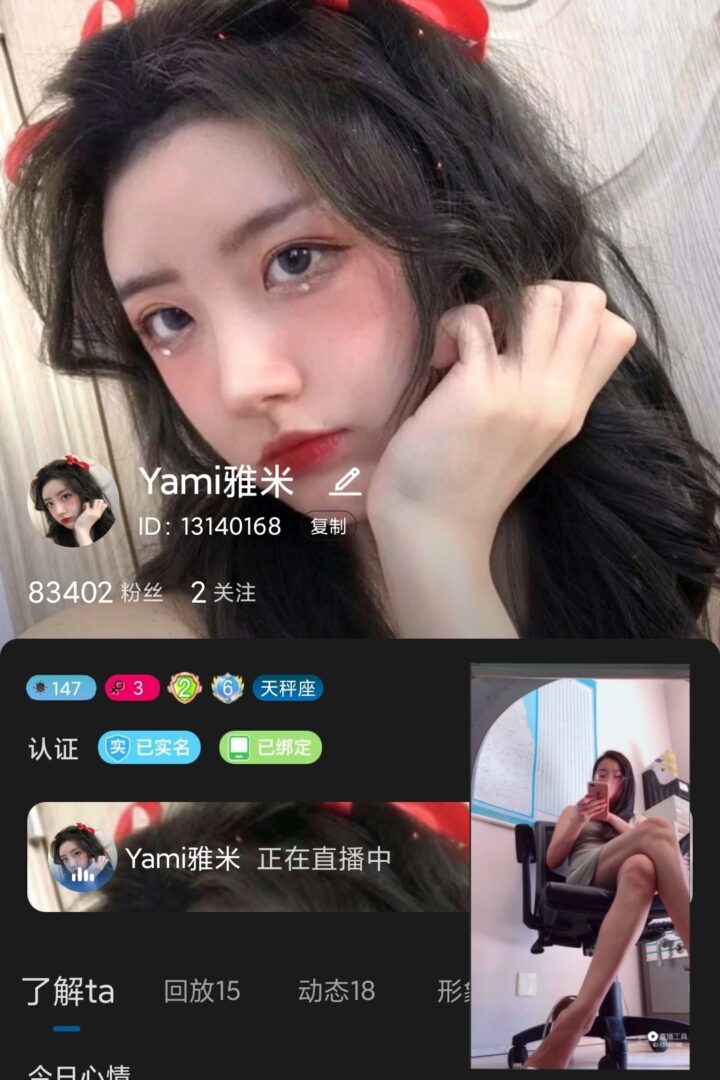720x1080 pixels.
Task: Switch to the 了解ta tab
Action: click(68, 991)
